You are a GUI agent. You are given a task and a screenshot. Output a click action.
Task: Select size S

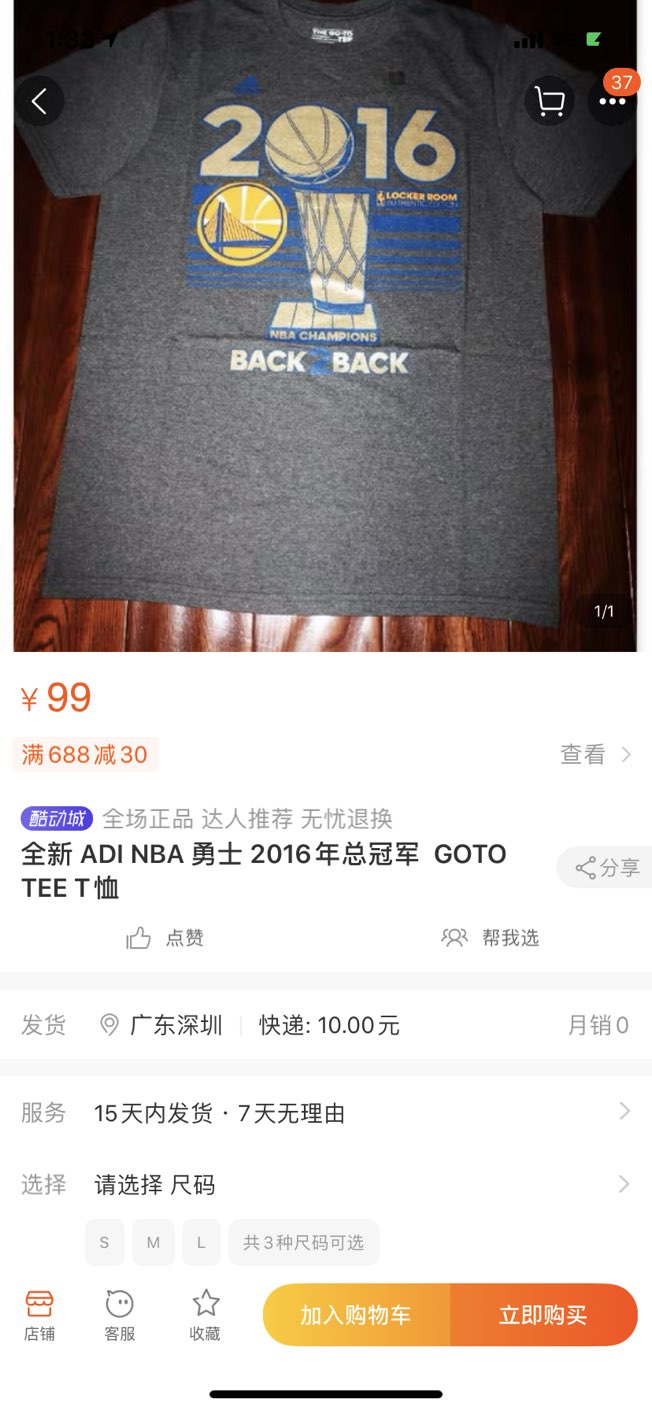pos(105,1243)
